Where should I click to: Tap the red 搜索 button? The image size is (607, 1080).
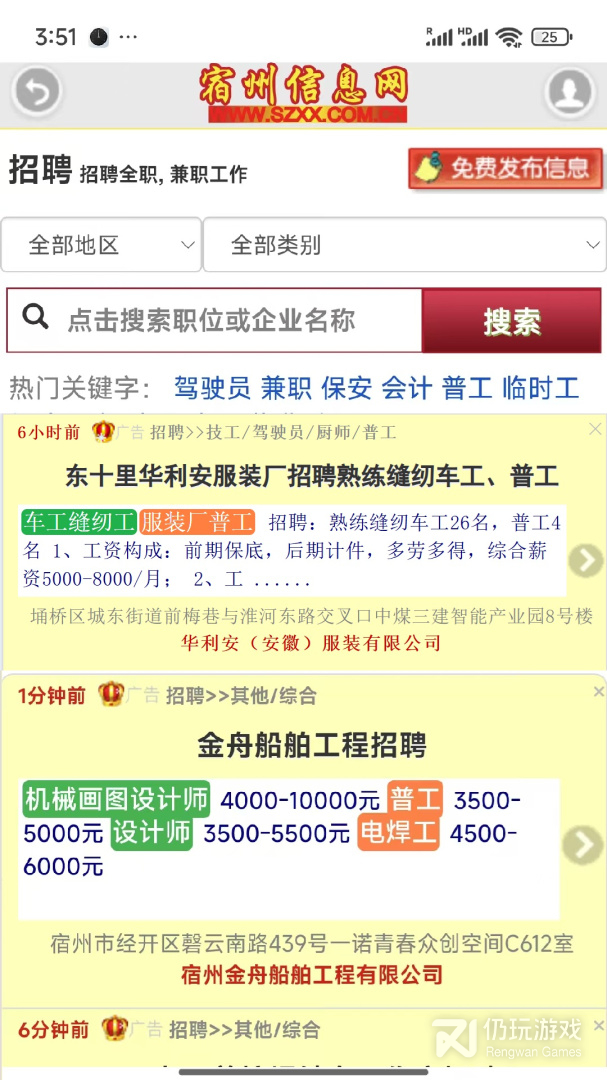point(512,321)
